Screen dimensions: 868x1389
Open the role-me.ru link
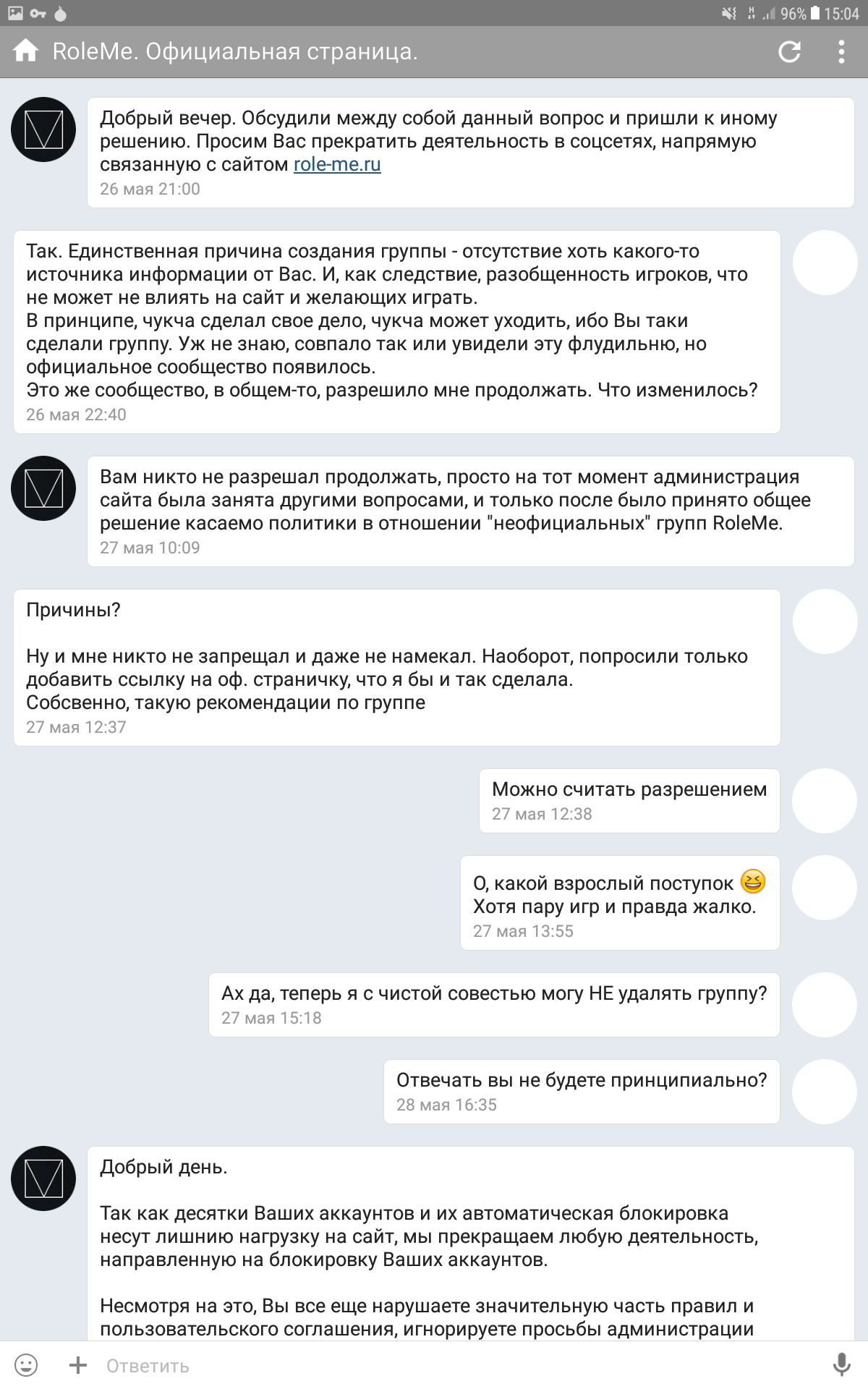point(337,164)
